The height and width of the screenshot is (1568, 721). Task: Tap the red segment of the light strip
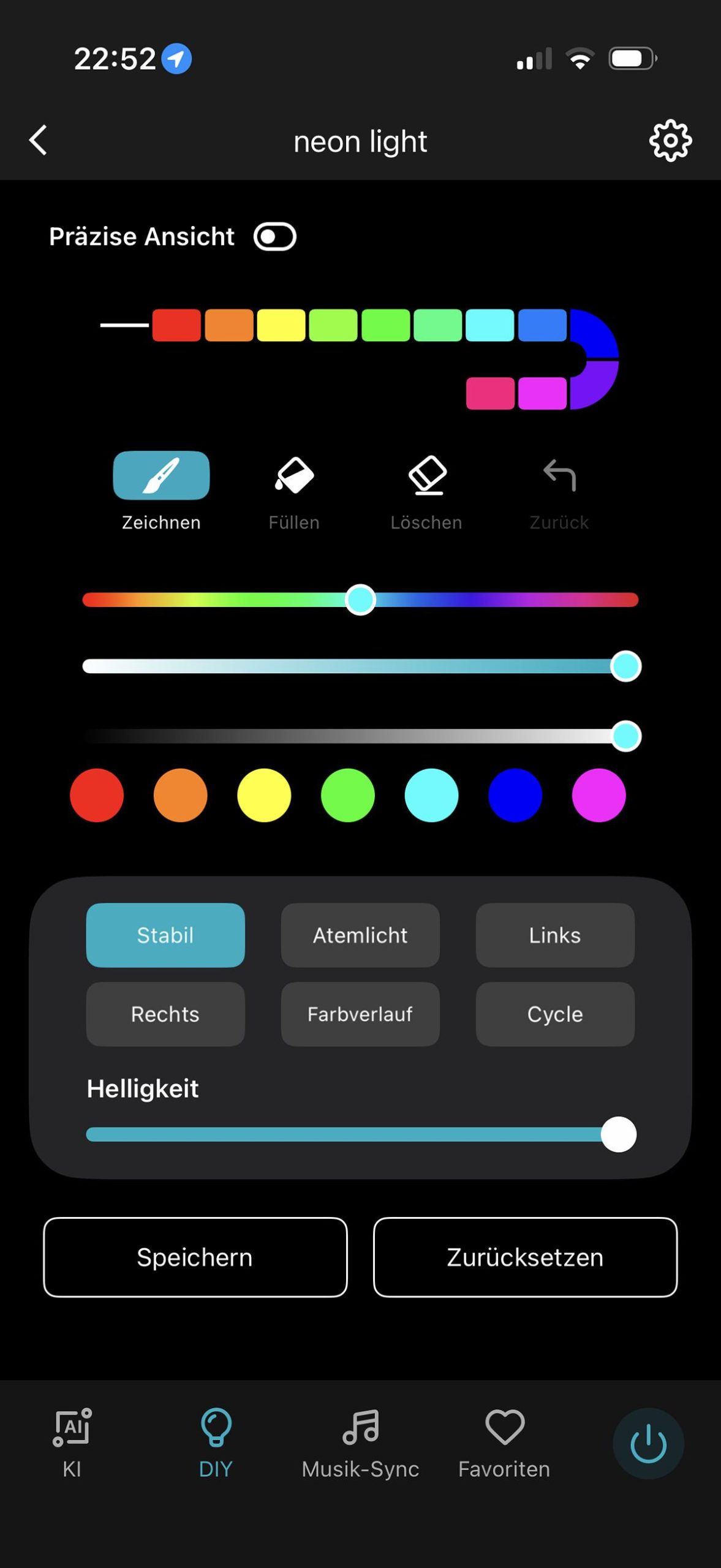(176, 325)
